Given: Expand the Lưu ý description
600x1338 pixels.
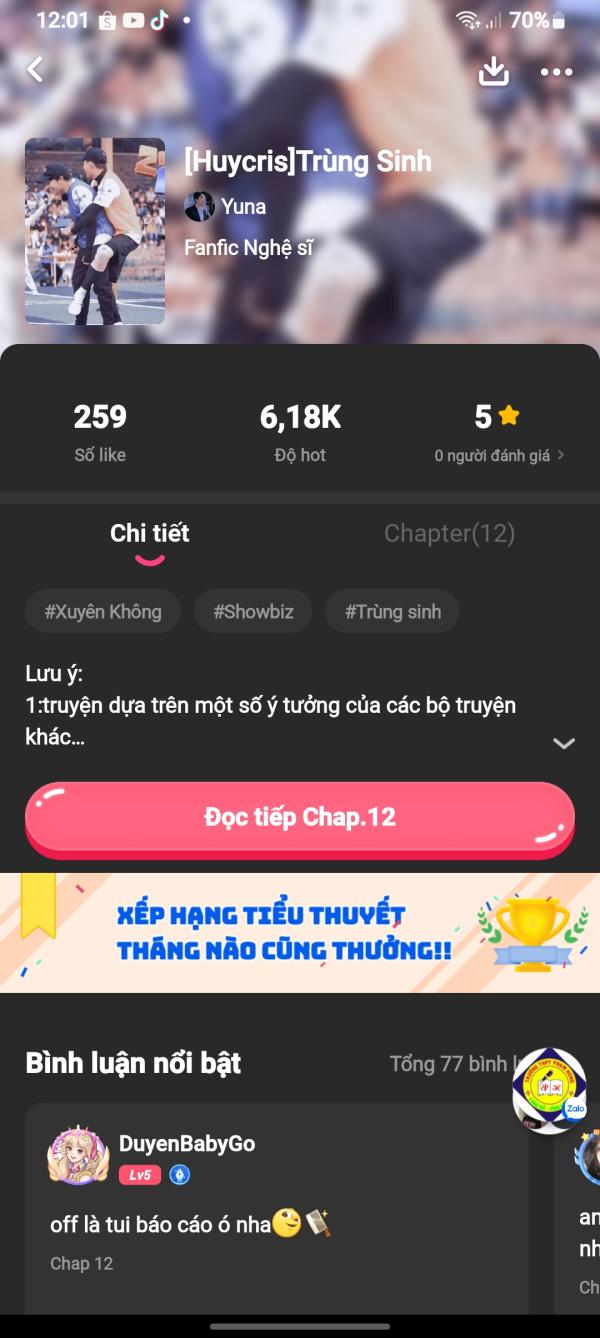Looking at the screenshot, I should pos(564,743).
